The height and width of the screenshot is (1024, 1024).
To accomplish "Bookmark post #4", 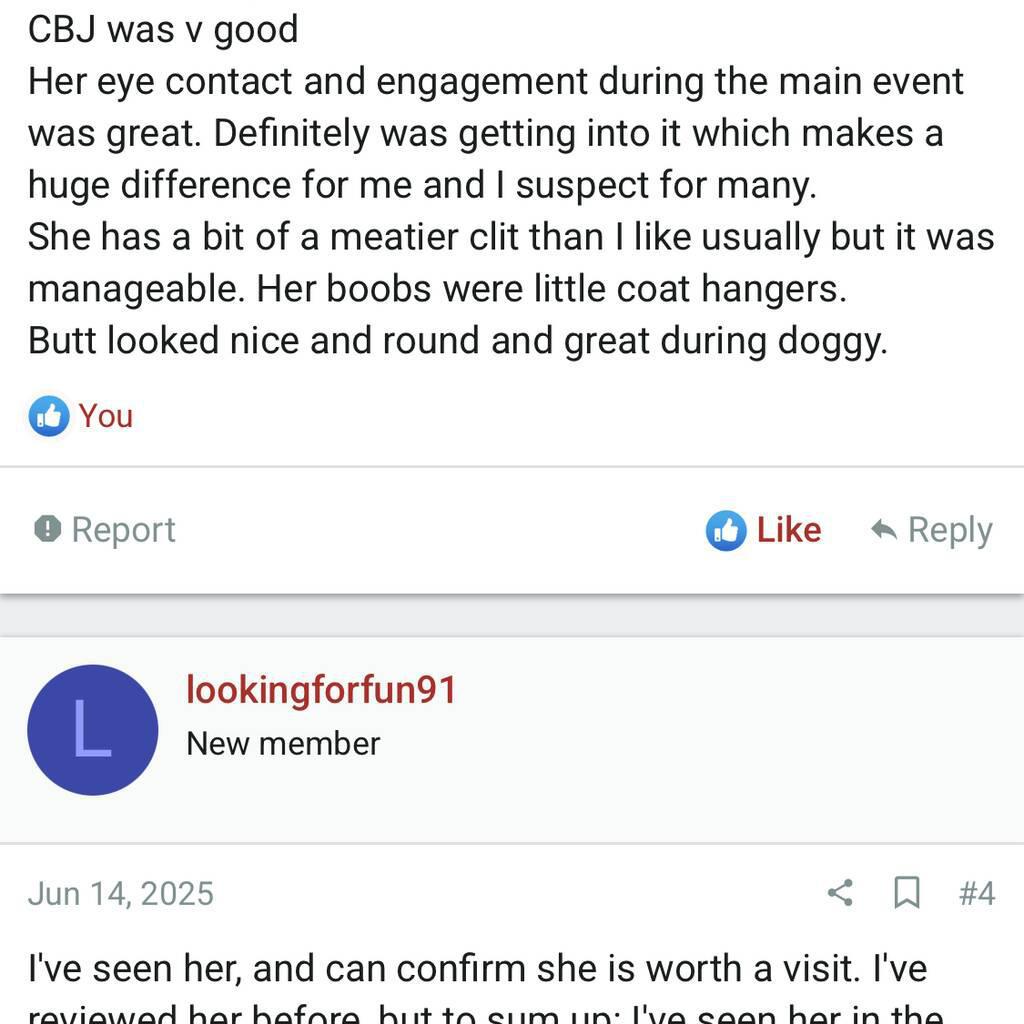I will (906, 892).
